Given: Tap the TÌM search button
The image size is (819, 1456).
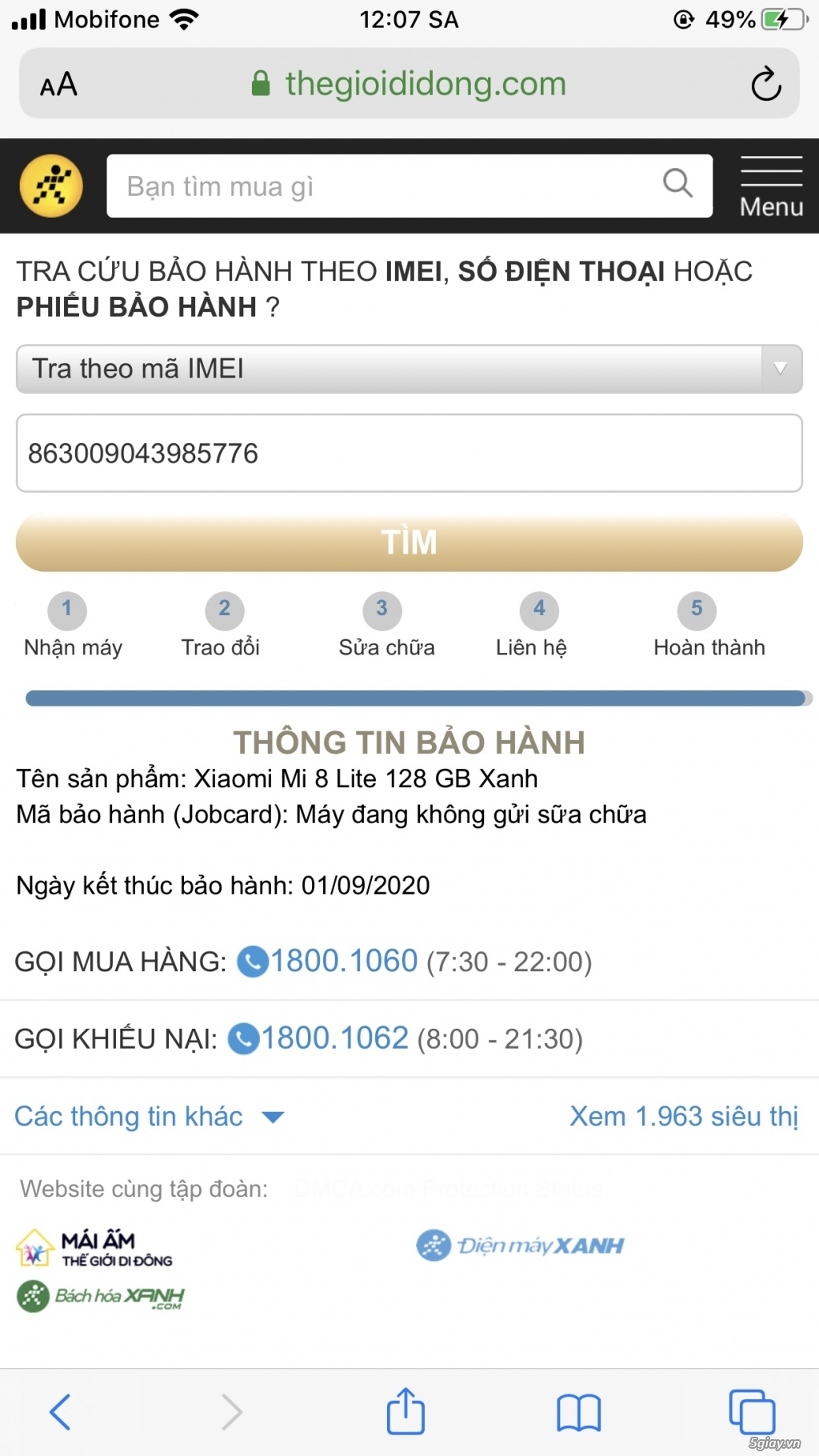Looking at the screenshot, I should 409,542.
